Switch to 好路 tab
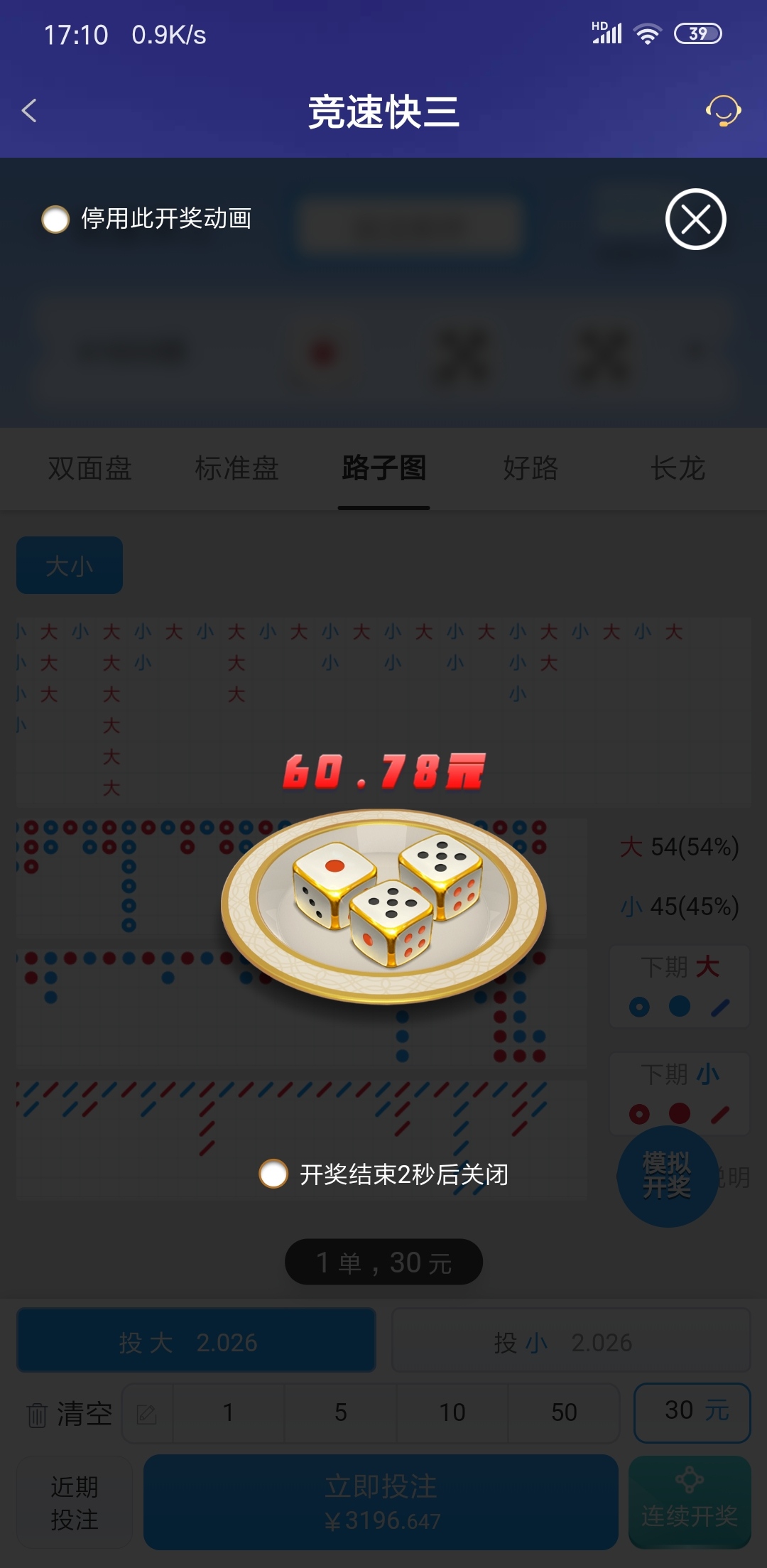Image resolution: width=767 pixels, height=1568 pixels. [x=531, y=468]
